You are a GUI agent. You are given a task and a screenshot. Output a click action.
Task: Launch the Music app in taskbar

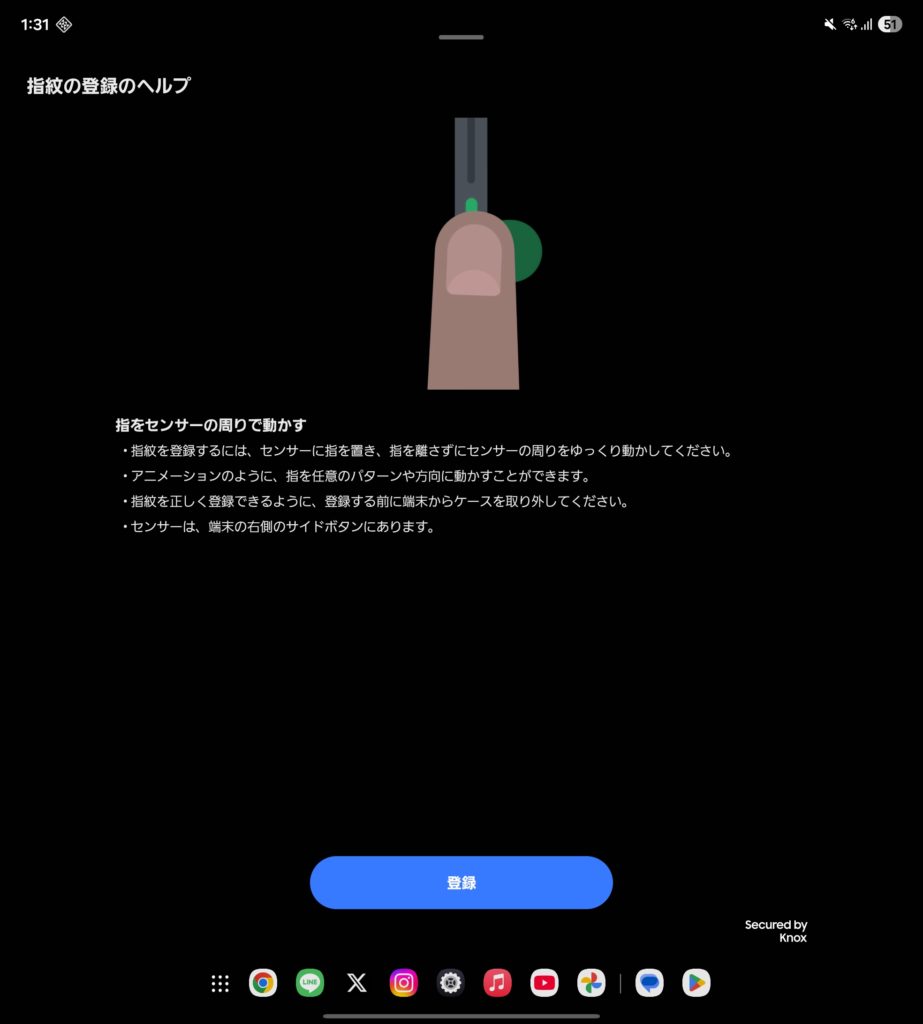tap(497, 984)
